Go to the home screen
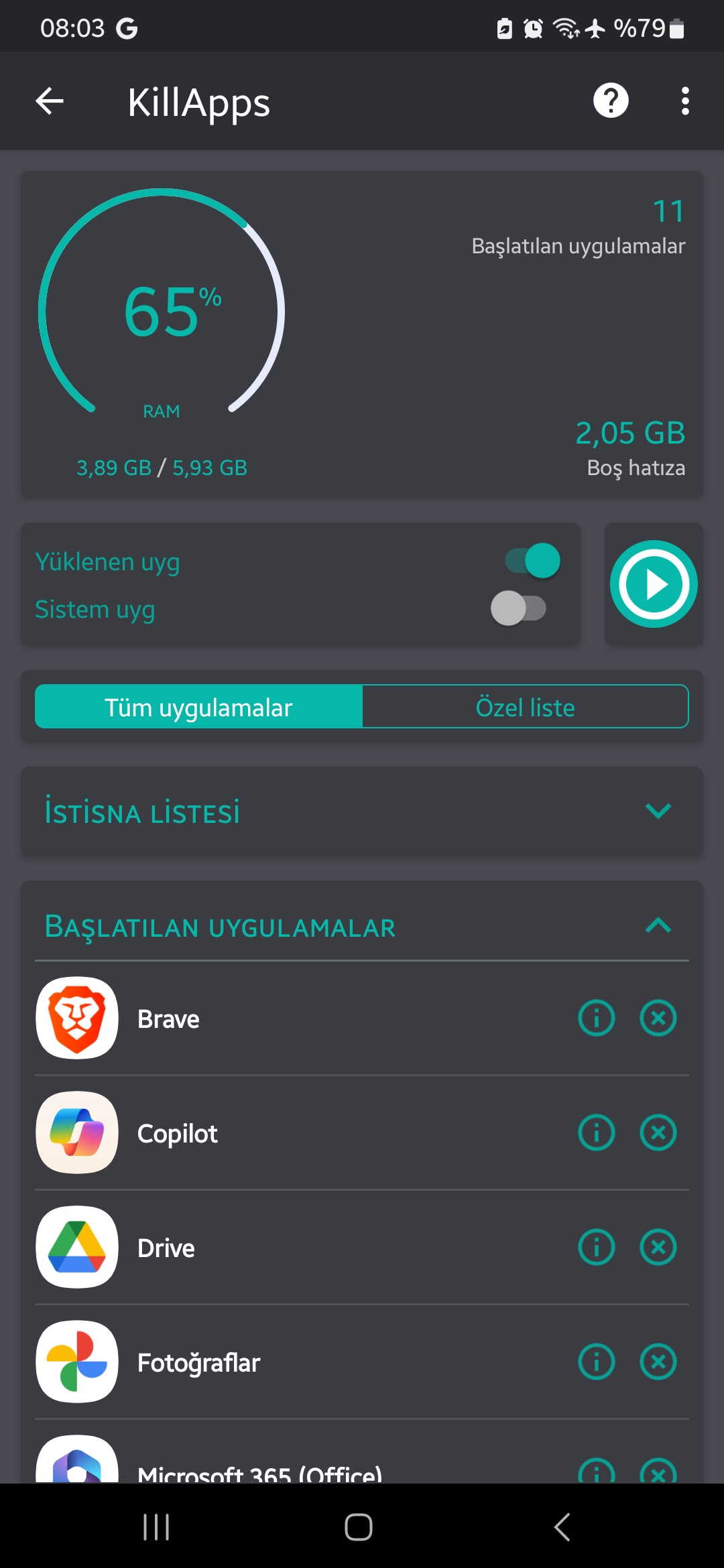Image resolution: width=724 pixels, height=1568 pixels. tap(359, 1527)
